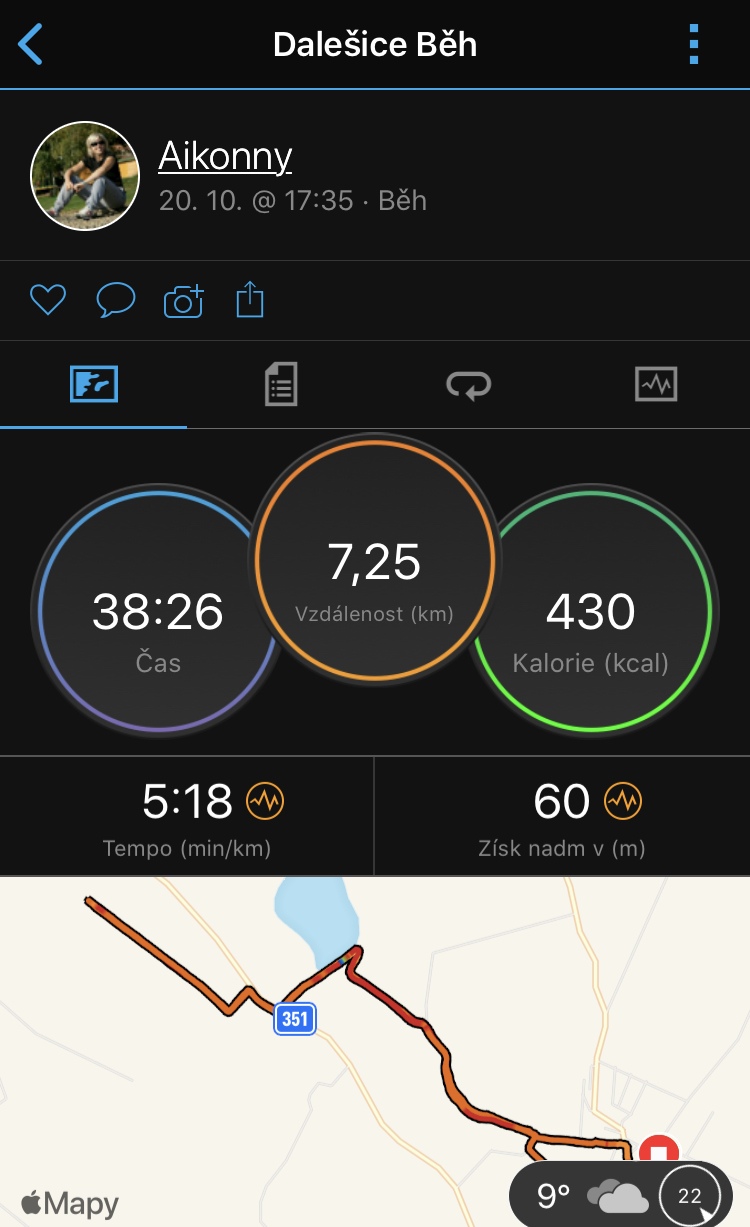Like this activity with the heart icon

click(x=48, y=300)
